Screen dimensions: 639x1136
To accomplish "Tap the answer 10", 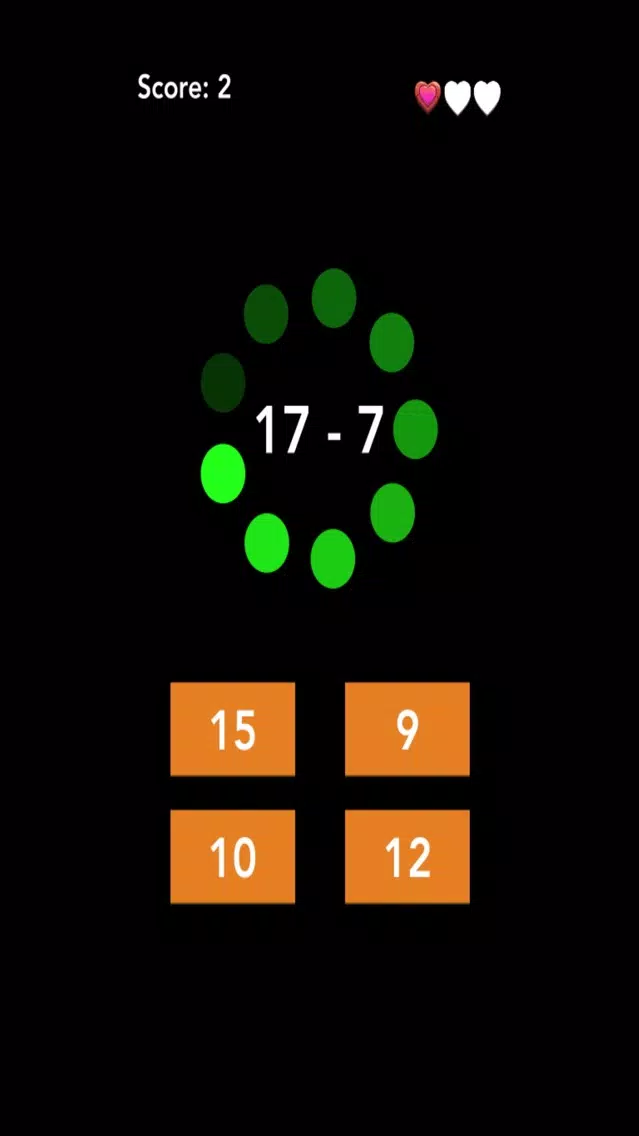I will tap(232, 857).
